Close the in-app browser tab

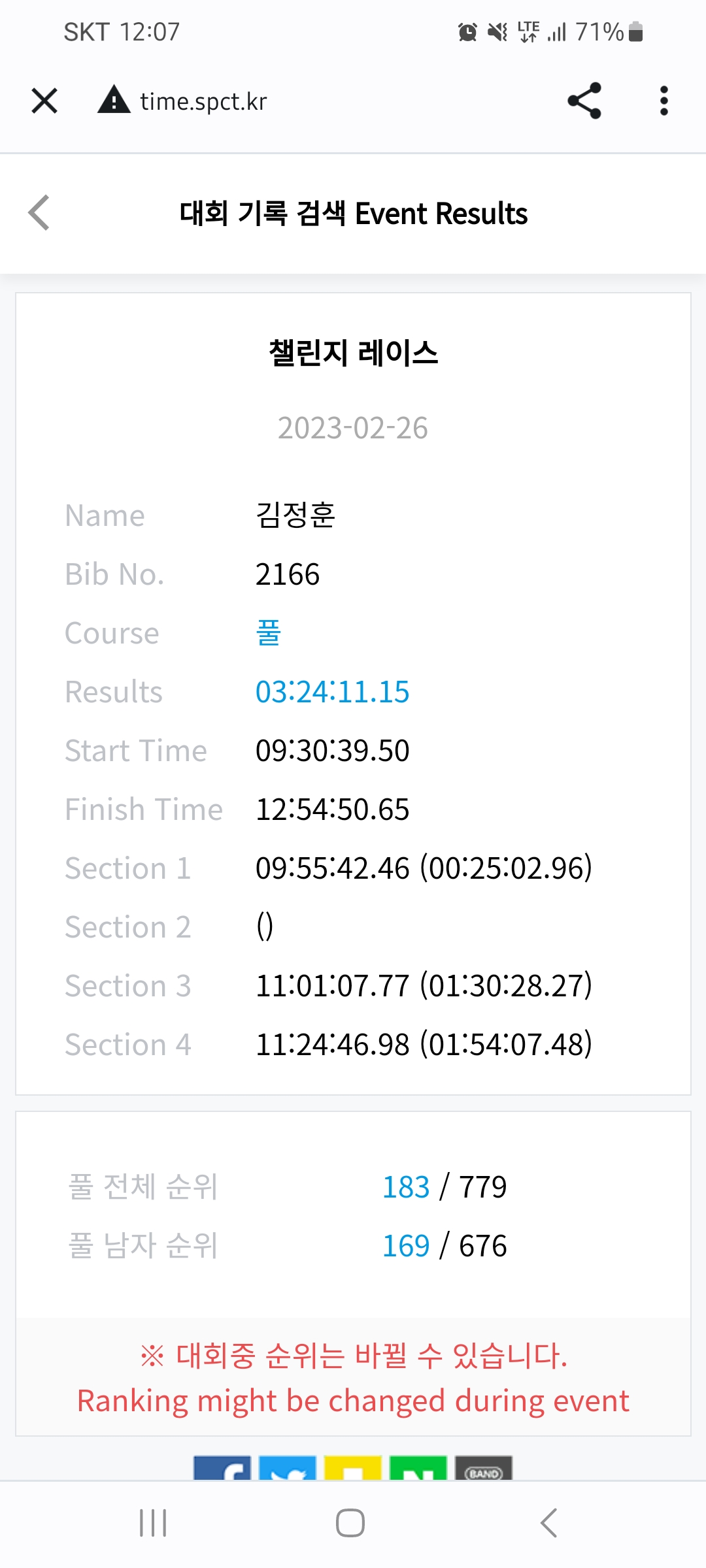point(44,101)
